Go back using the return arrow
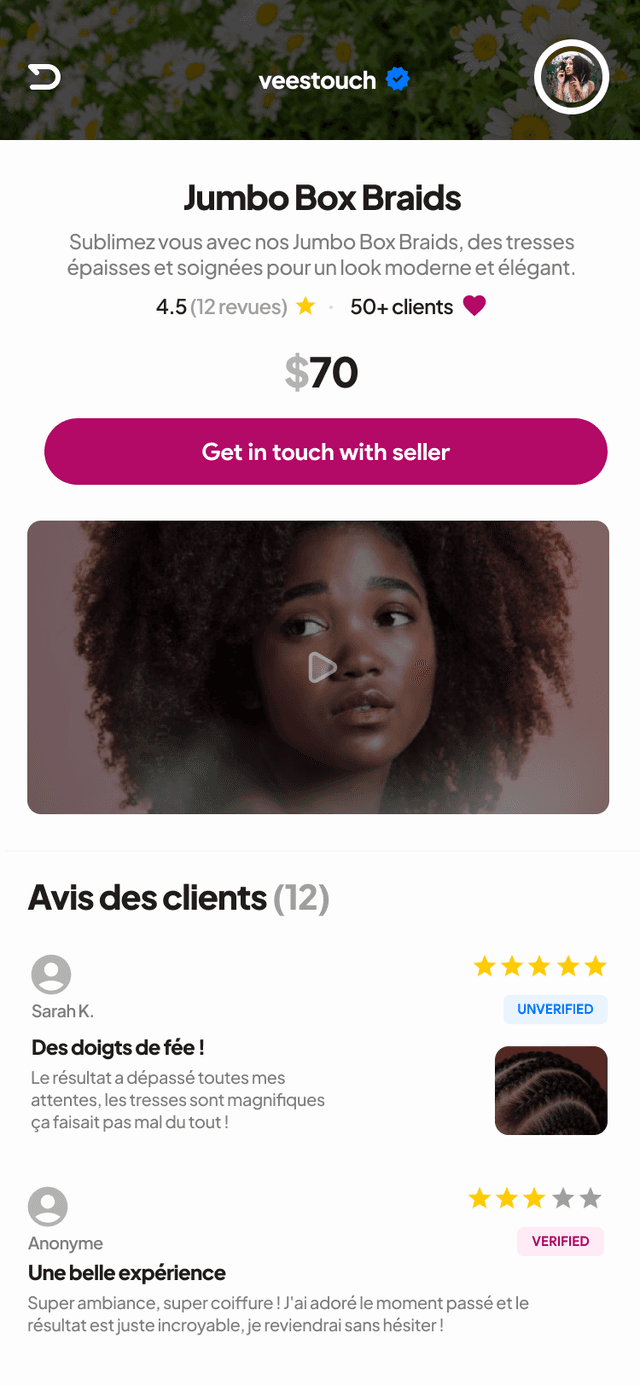The width and height of the screenshot is (640, 1386). pyautogui.click(x=44, y=78)
